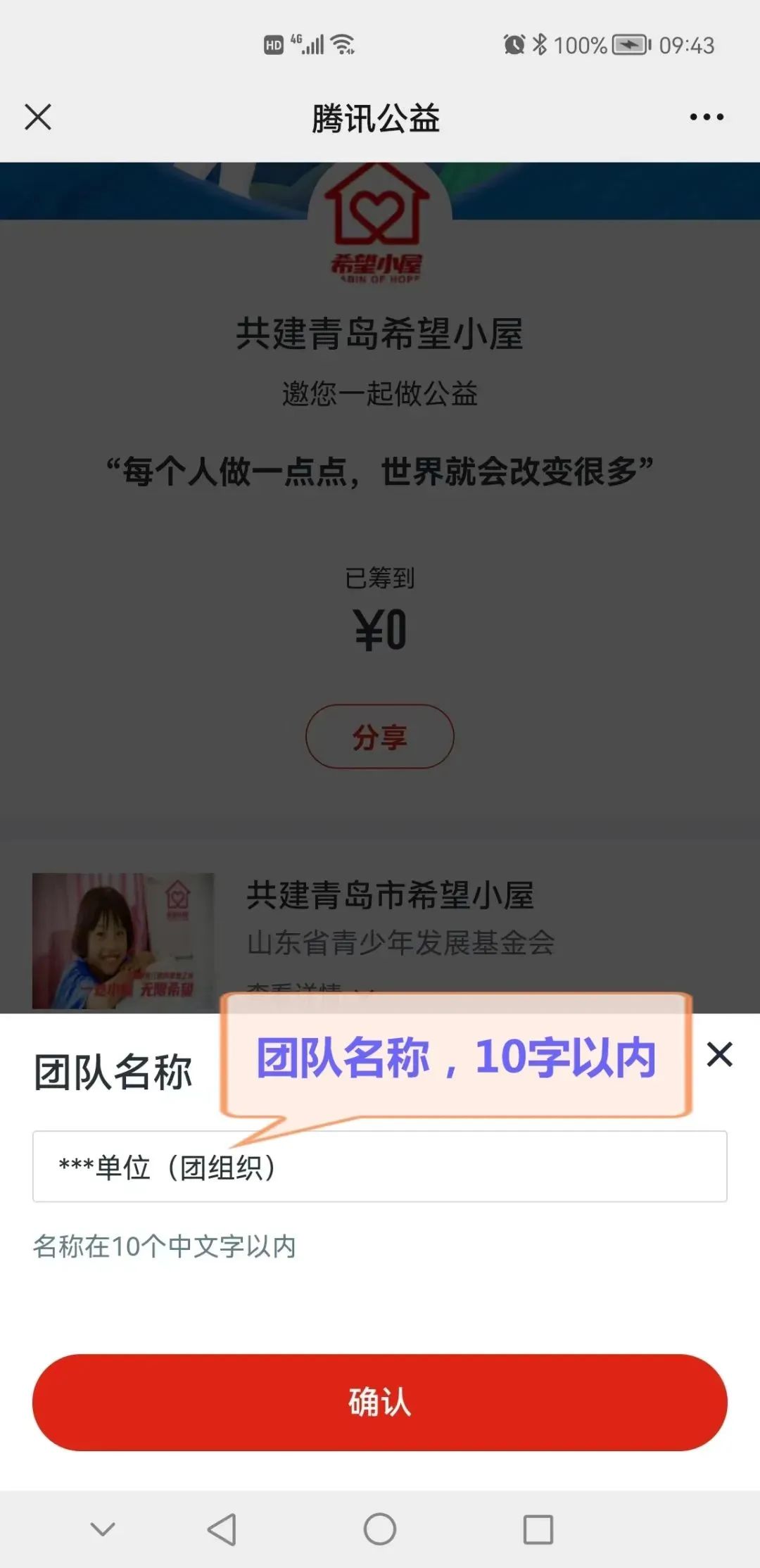
Task: Go to the system home screen
Action: click(380, 1529)
